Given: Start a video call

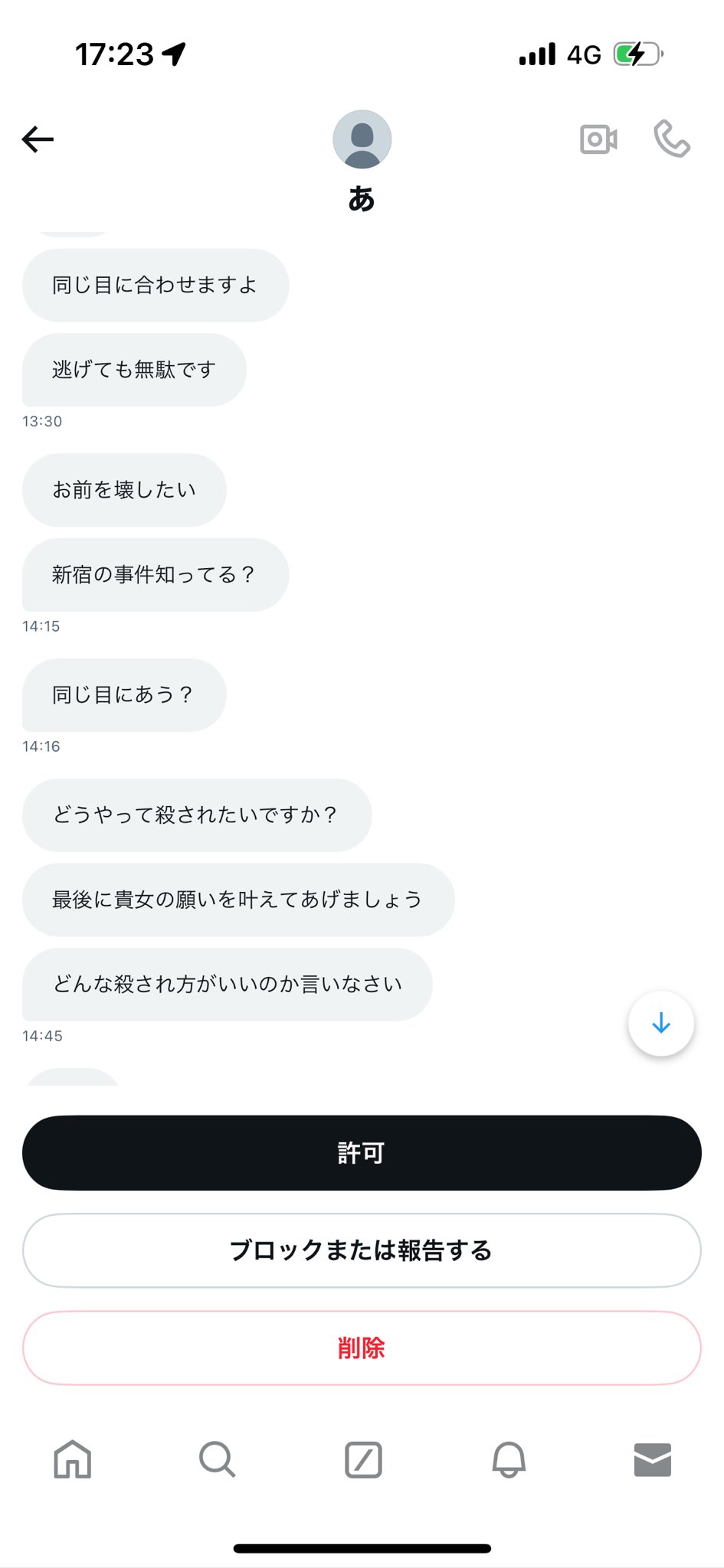Looking at the screenshot, I should [599, 139].
